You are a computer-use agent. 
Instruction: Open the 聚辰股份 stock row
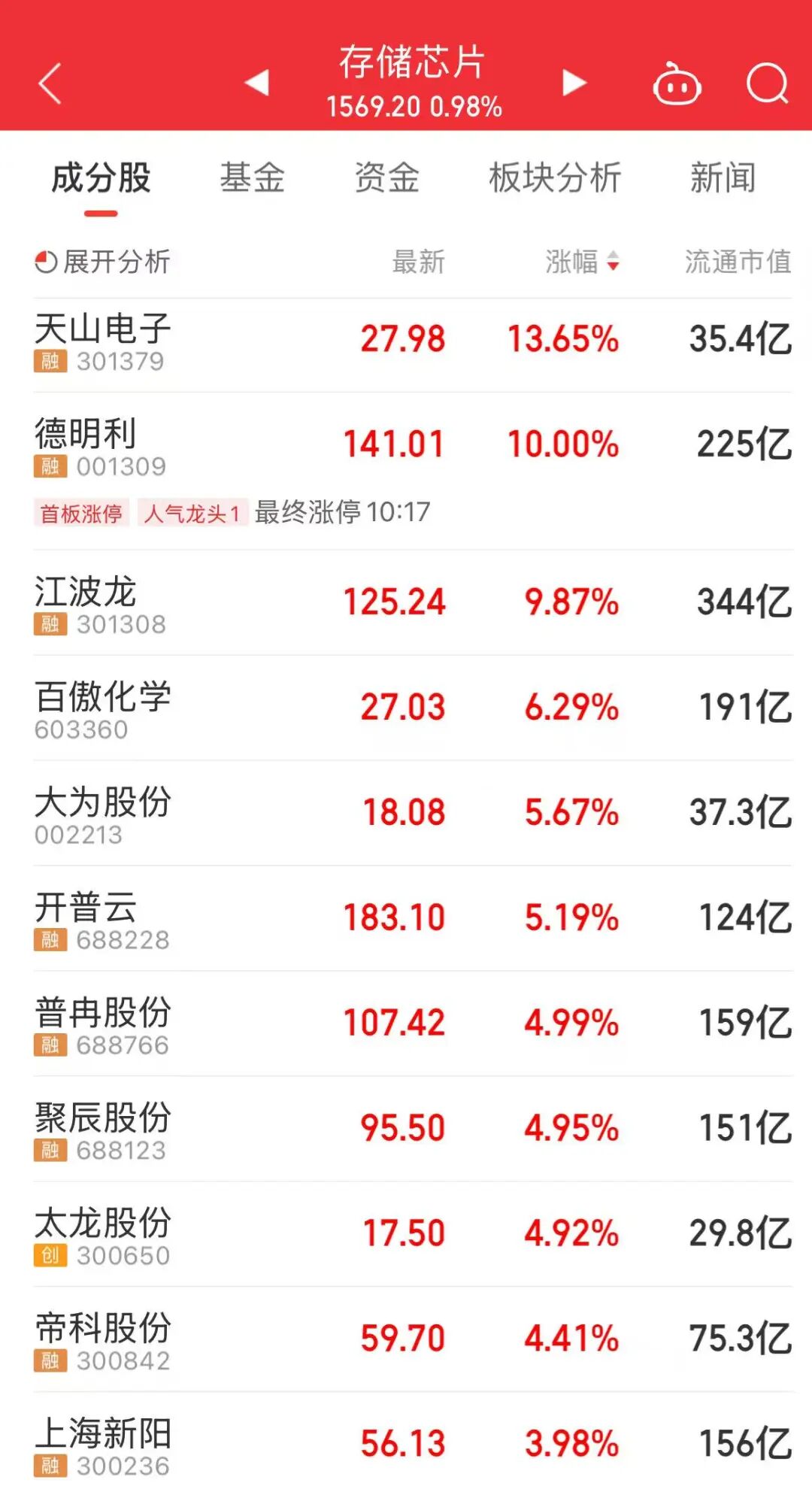click(x=413, y=1129)
